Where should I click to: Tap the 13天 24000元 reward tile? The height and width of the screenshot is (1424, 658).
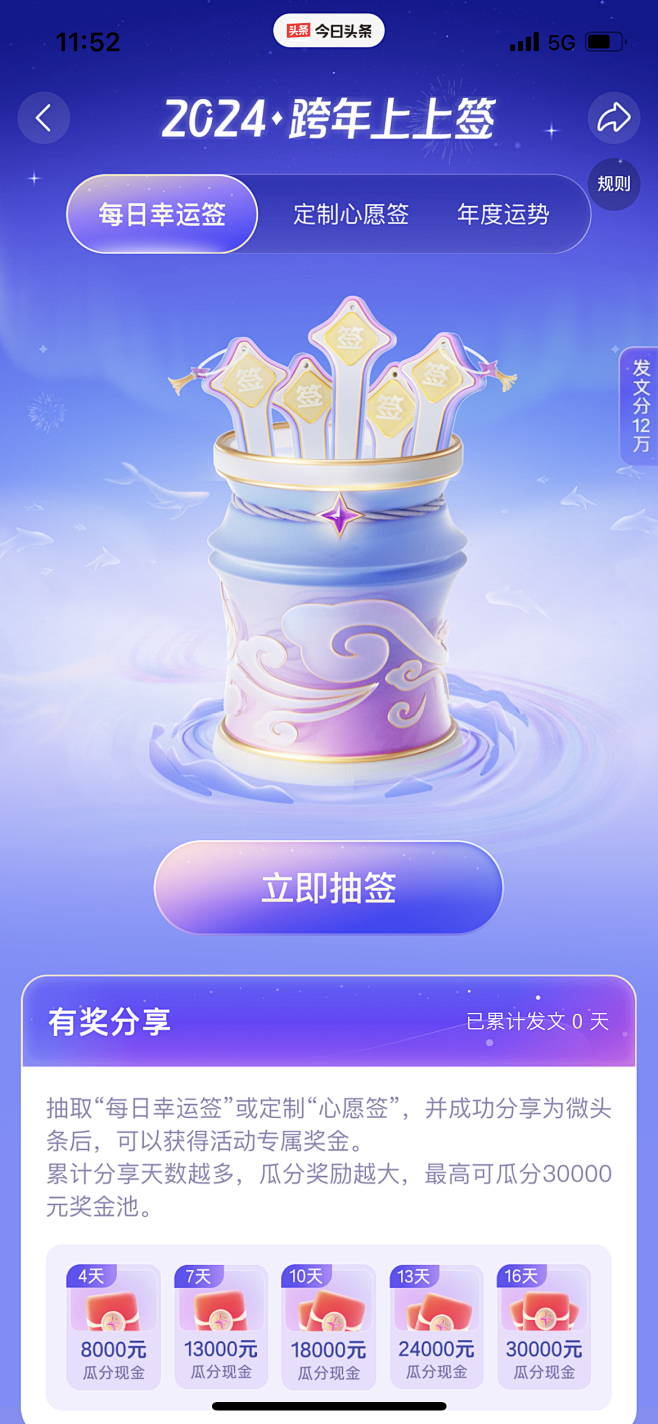[x=436, y=1326]
